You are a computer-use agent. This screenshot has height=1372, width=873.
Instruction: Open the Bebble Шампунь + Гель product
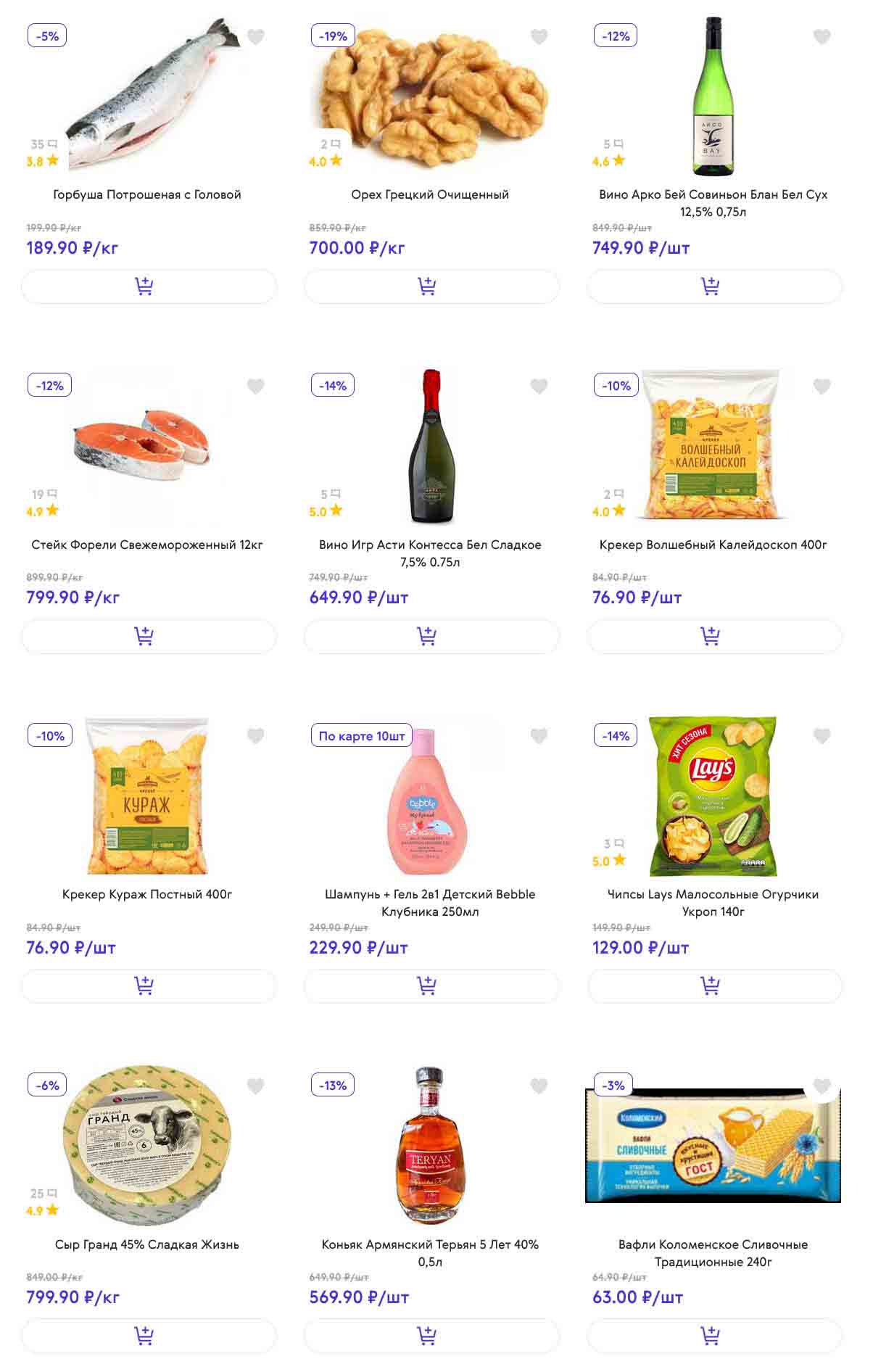click(430, 902)
